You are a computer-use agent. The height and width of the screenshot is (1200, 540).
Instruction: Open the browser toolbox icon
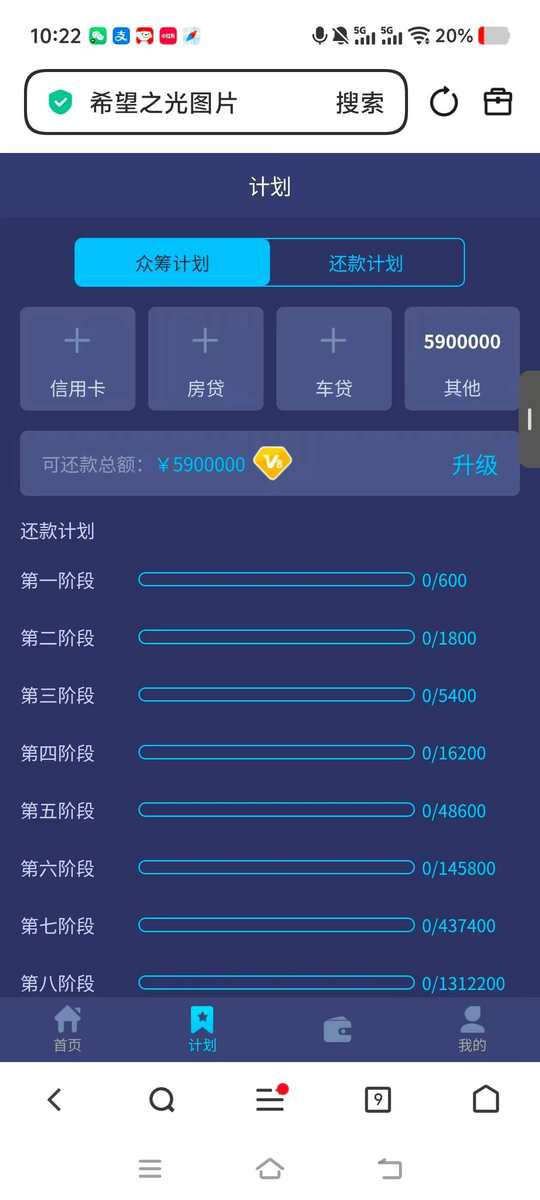pyautogui.click(x=498, y=102)
